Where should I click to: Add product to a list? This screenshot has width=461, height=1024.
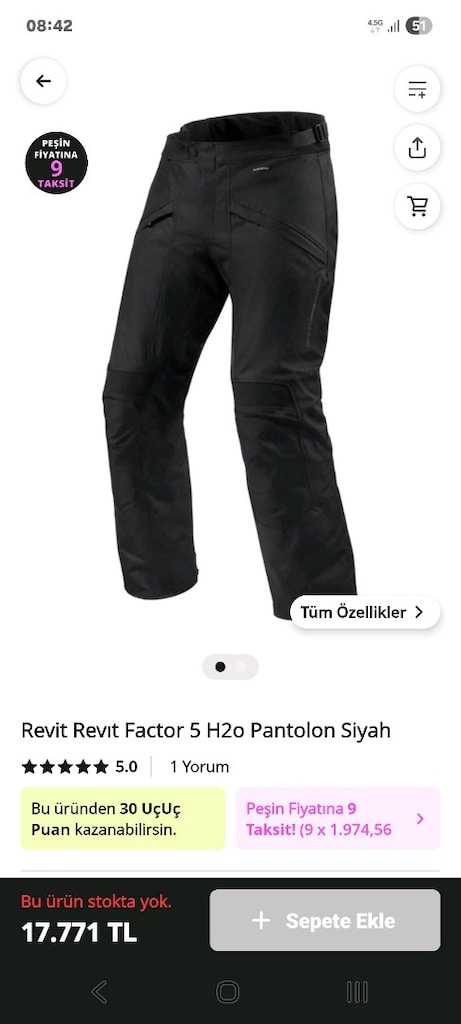click(417, 89)
